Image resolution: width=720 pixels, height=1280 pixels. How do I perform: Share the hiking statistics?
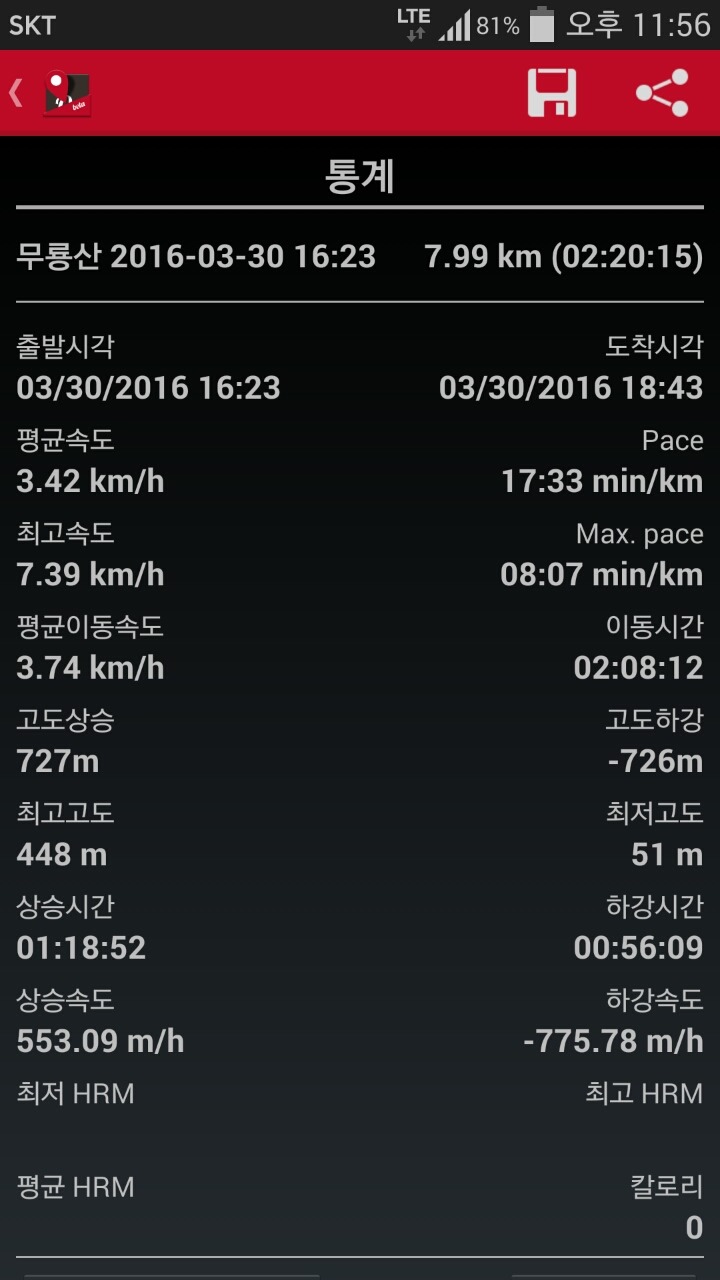(x=662, y=94)
